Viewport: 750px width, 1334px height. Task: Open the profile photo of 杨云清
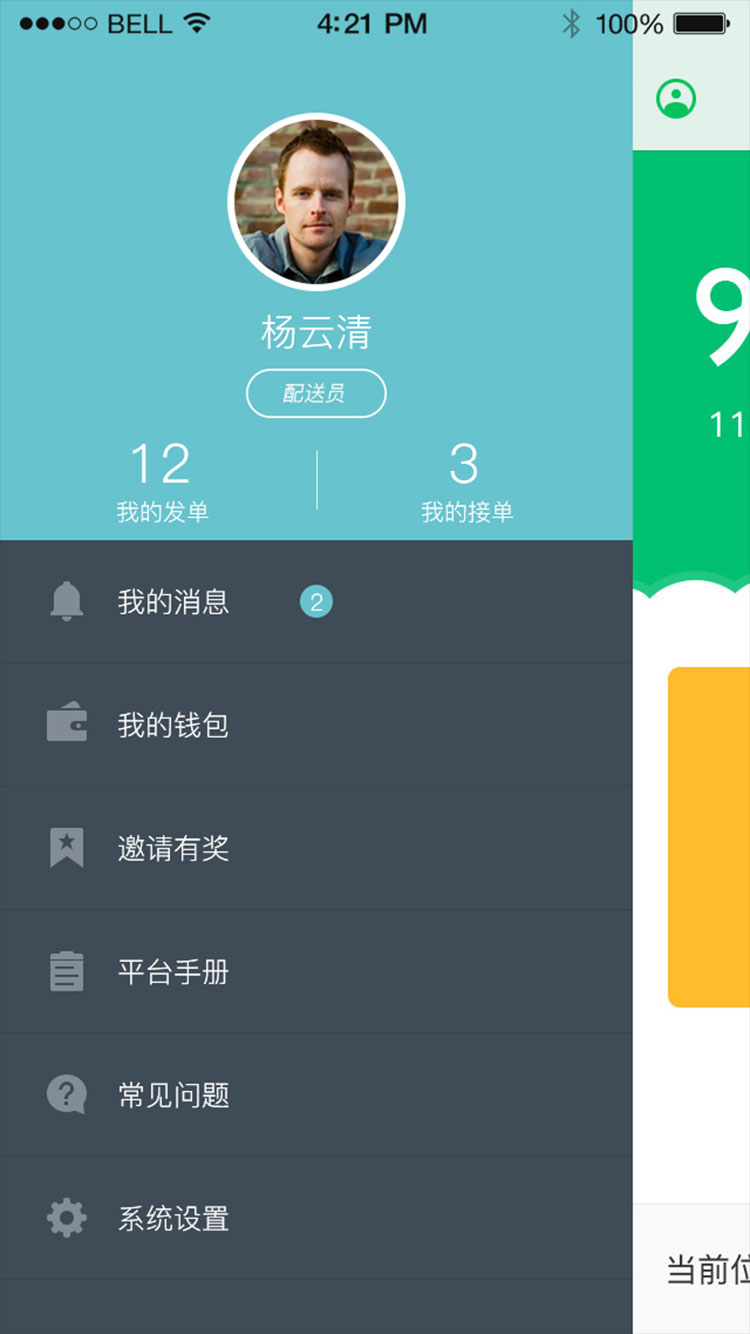[x=316, y=201]
